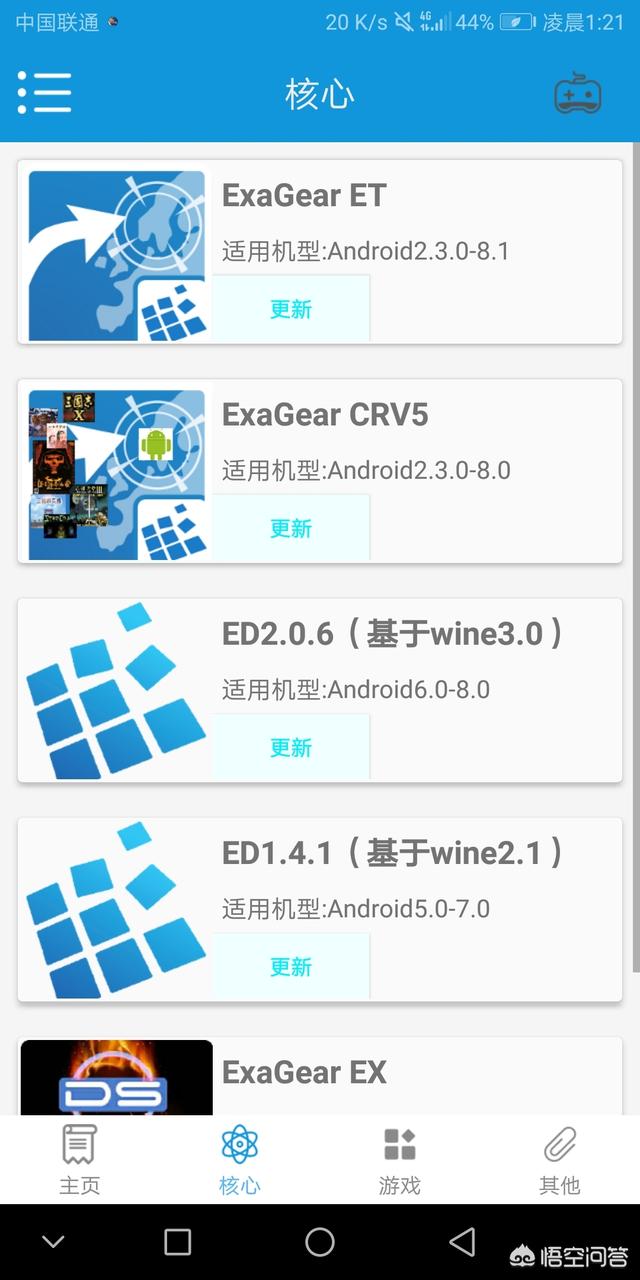Open the gamepad icon in header
This screenshot has height=1280, width=640.
pos(578,93)
